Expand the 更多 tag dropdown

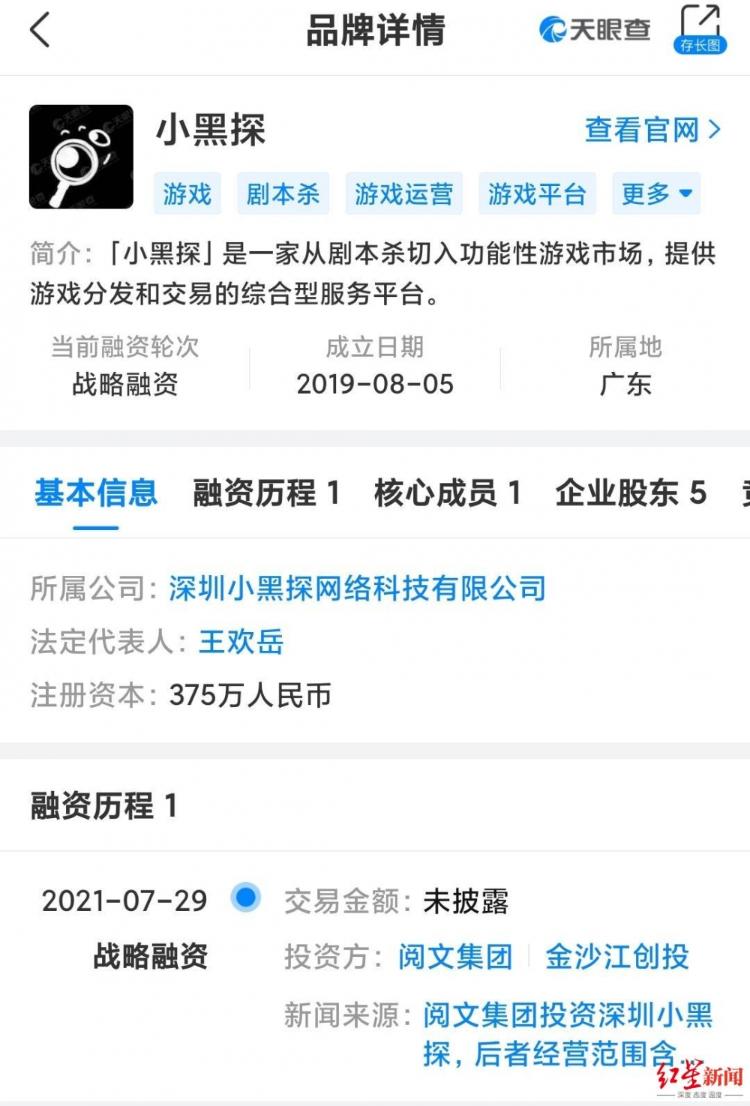tap(656, 194)
